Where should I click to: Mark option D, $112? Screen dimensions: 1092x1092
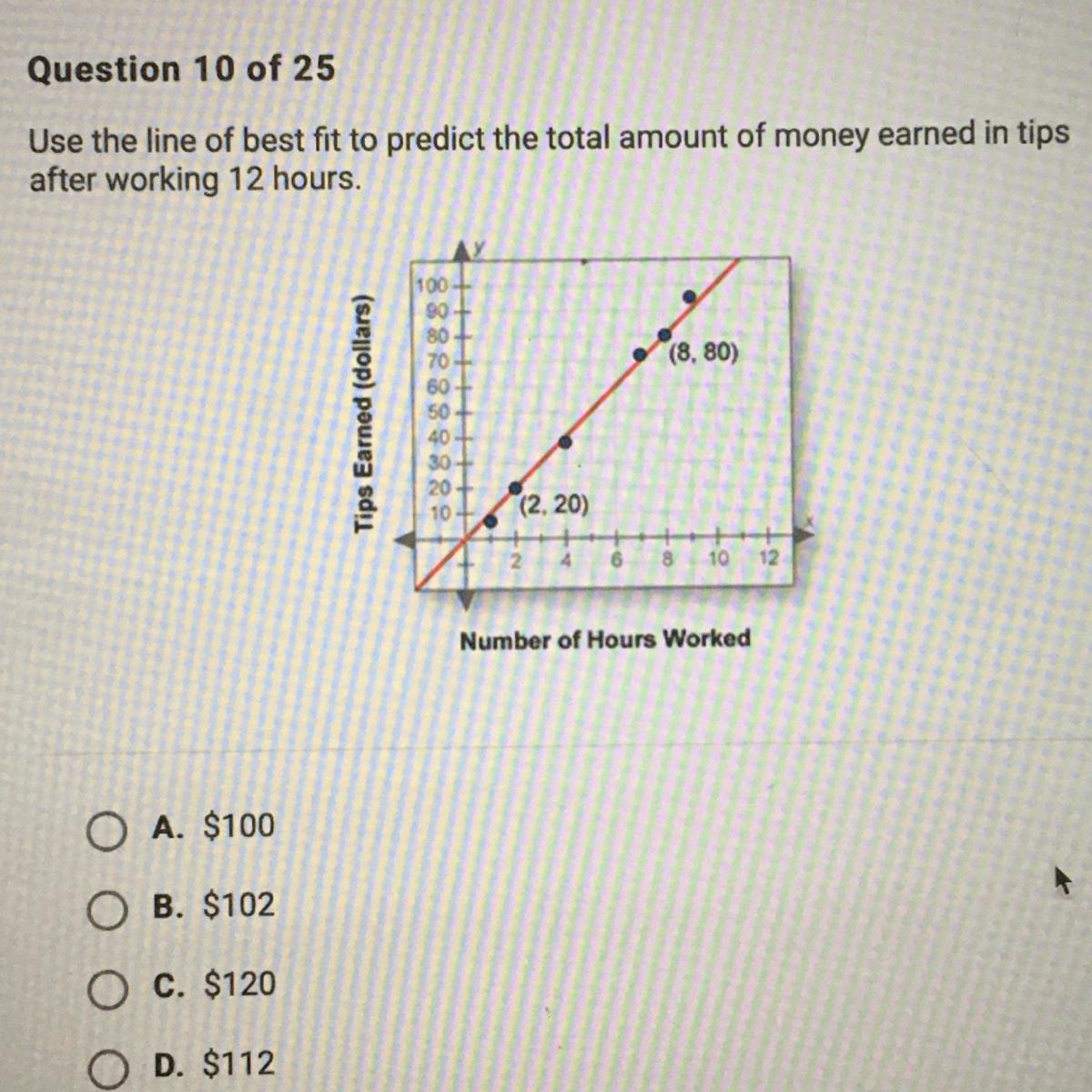107,1067
